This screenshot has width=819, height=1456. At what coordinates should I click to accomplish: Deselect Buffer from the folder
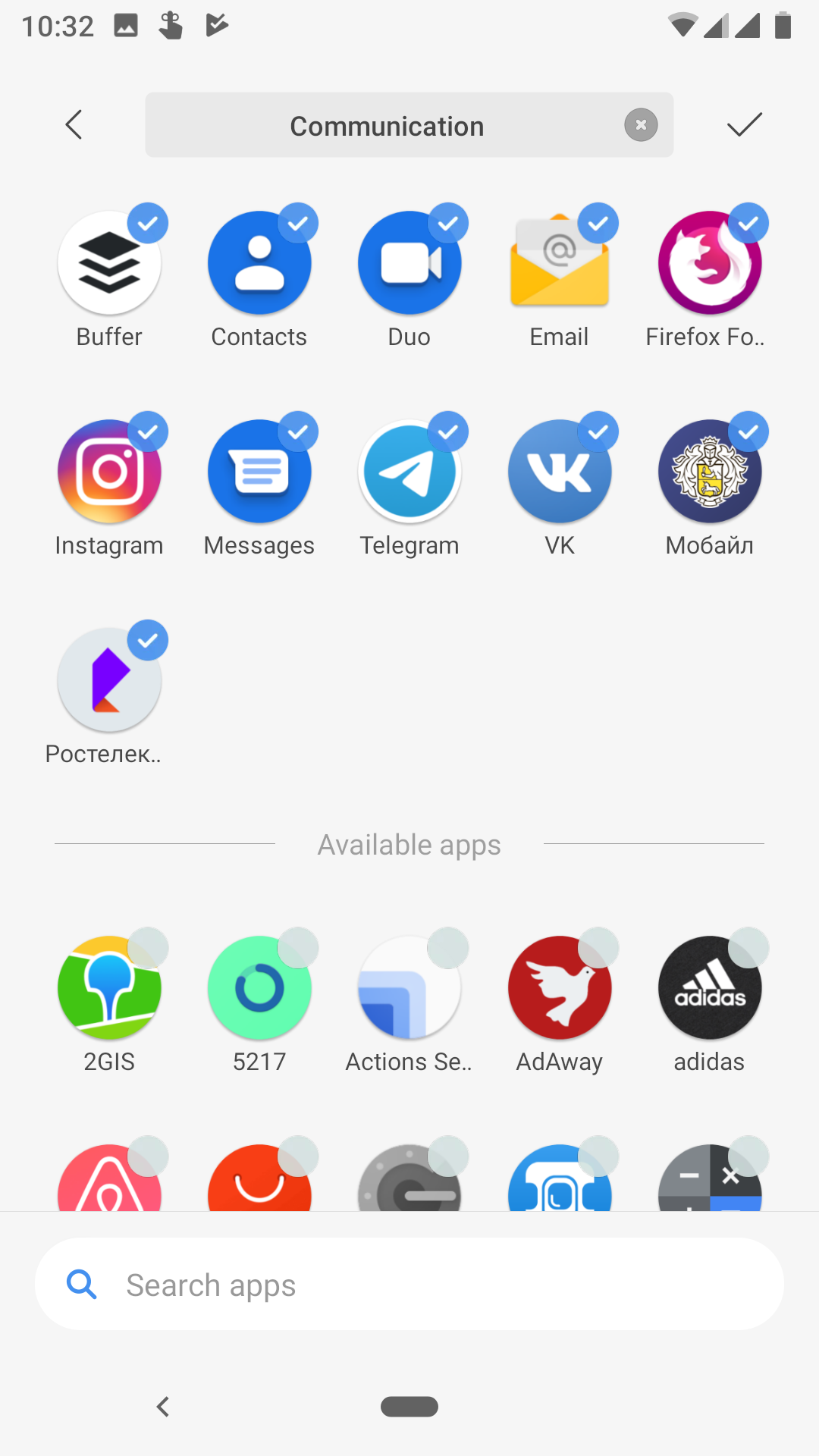(x=110, y=263)
